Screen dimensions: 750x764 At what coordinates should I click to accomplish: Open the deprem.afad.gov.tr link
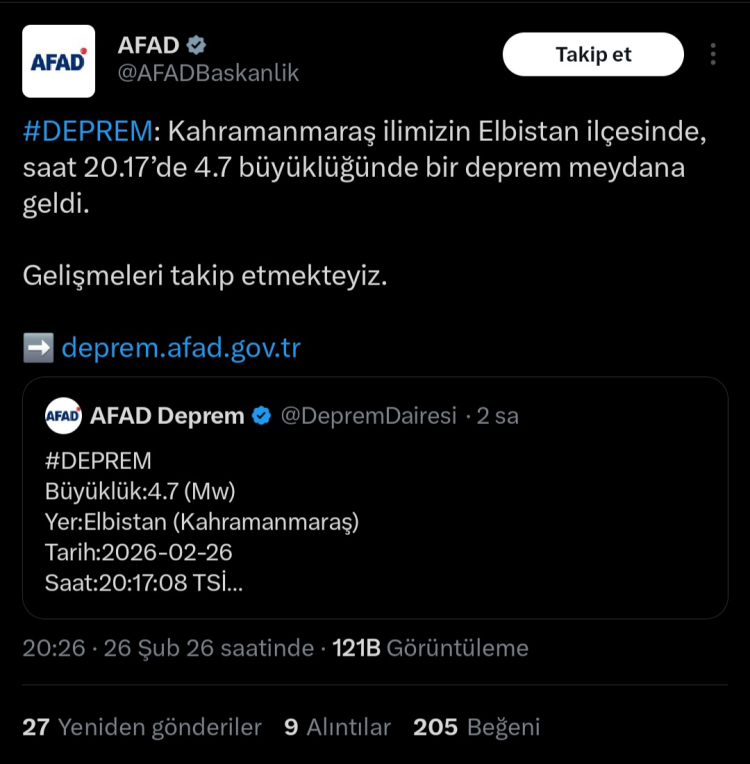point(181,348)
